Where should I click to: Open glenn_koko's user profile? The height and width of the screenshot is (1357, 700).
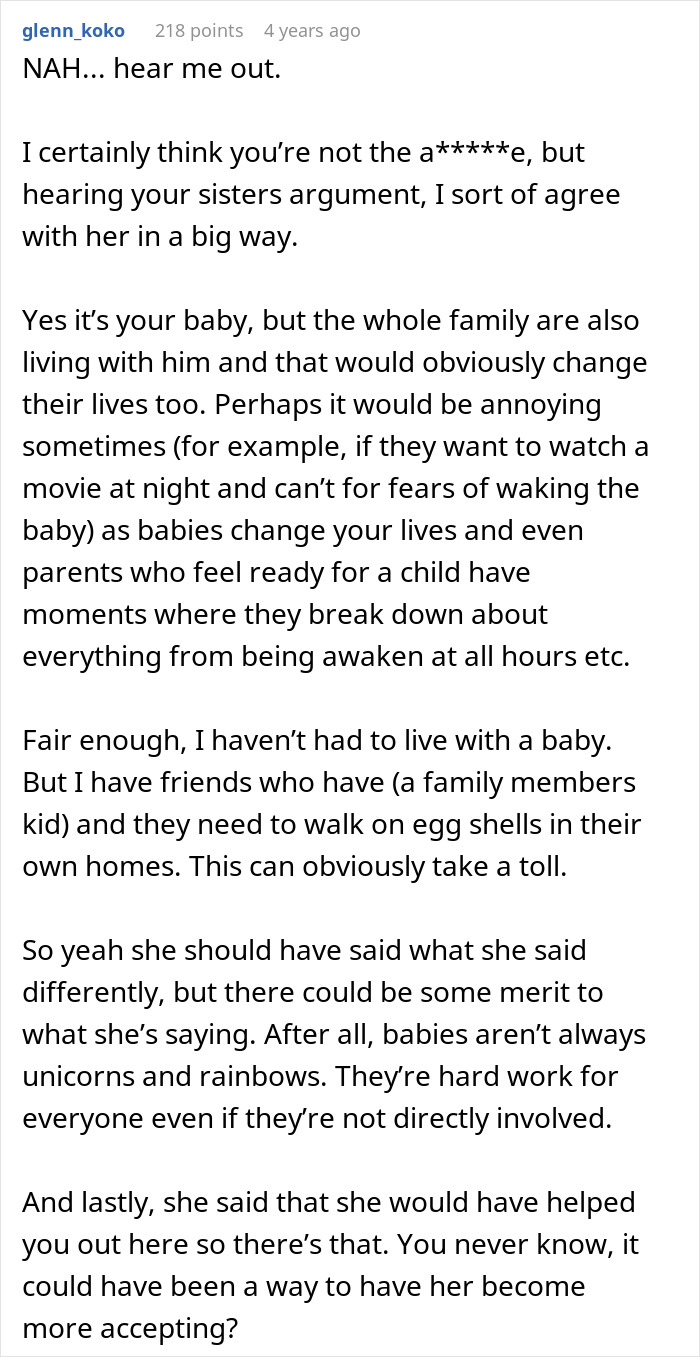coord(73,31)
